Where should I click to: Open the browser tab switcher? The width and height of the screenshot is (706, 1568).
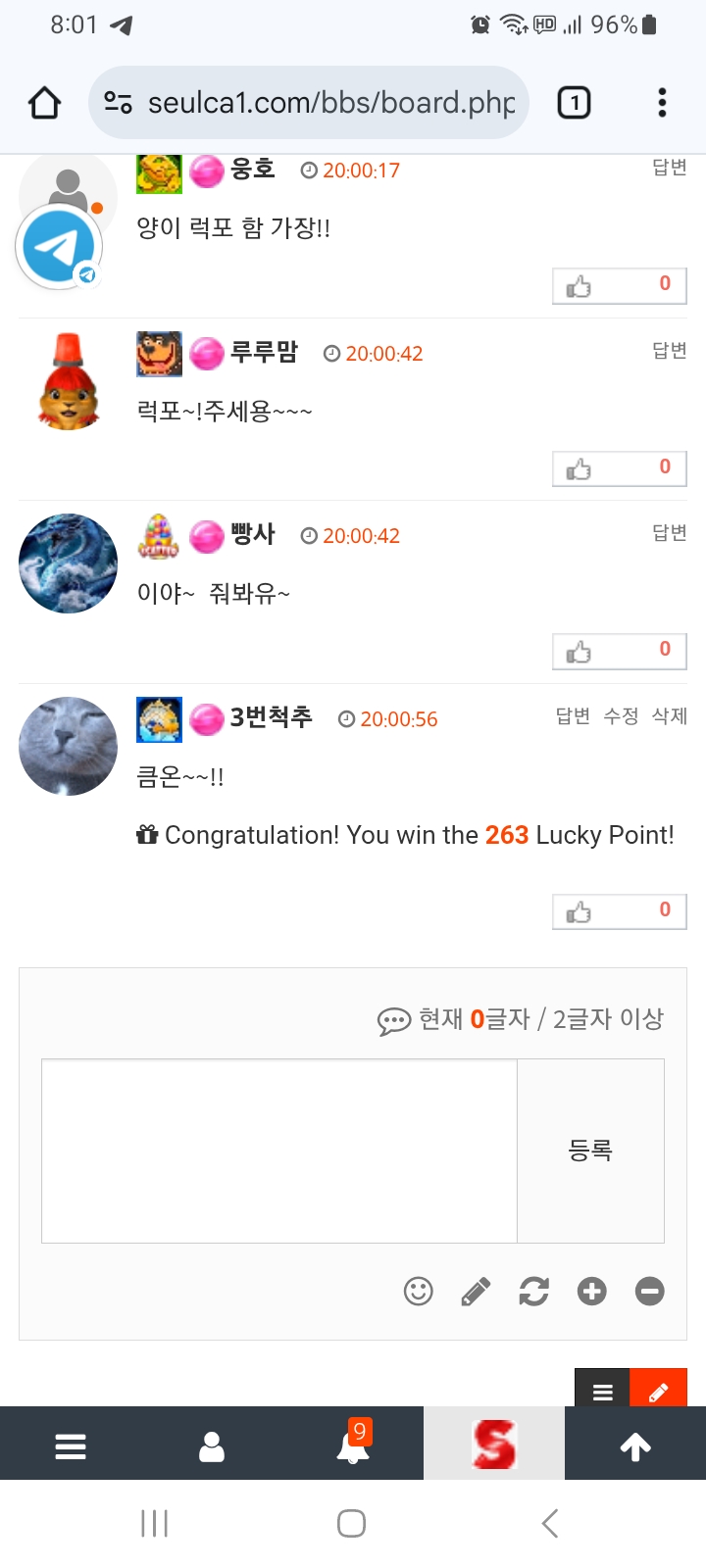574,103
